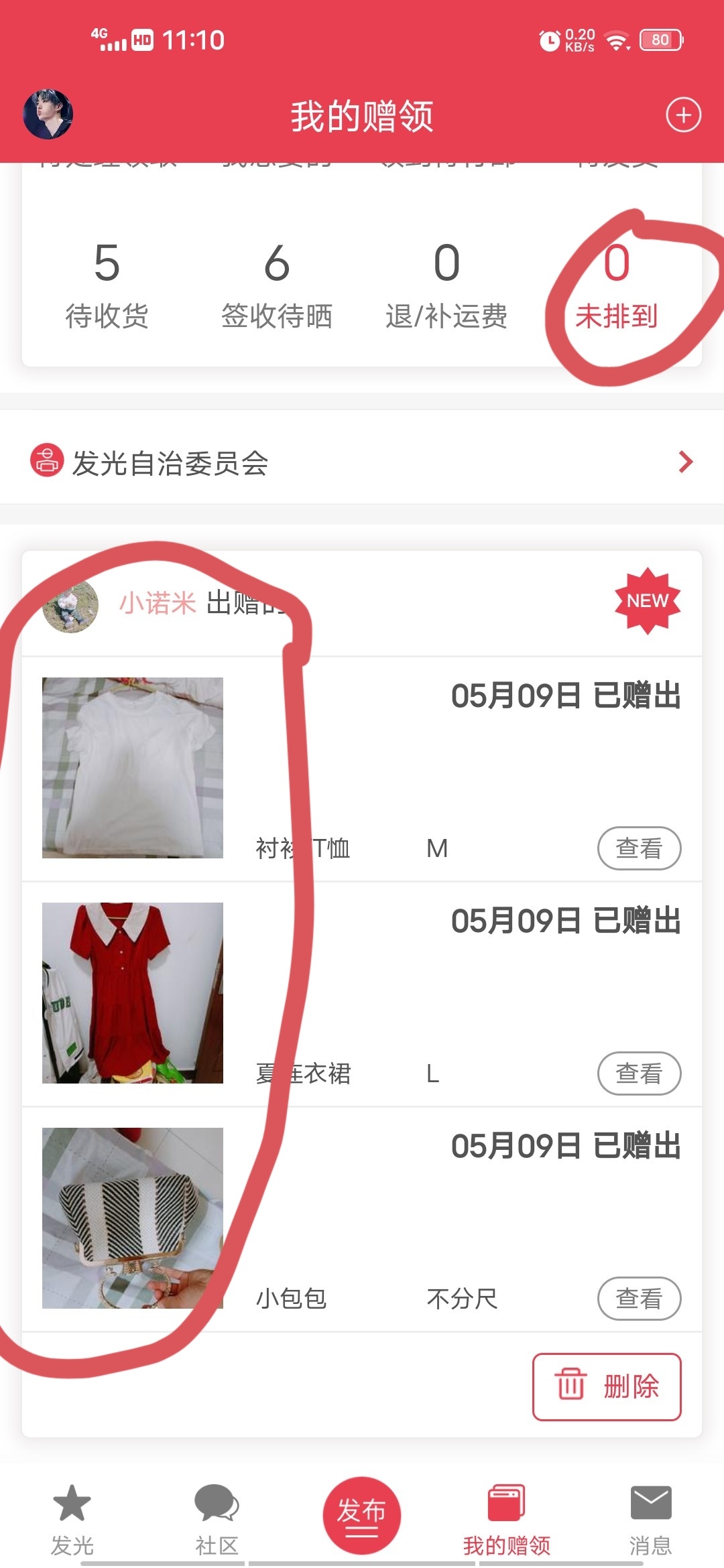Viewport: 724px width, 1568px height.
Task: Tap the 发布 publish button
Action: [x=361, y=1515]
